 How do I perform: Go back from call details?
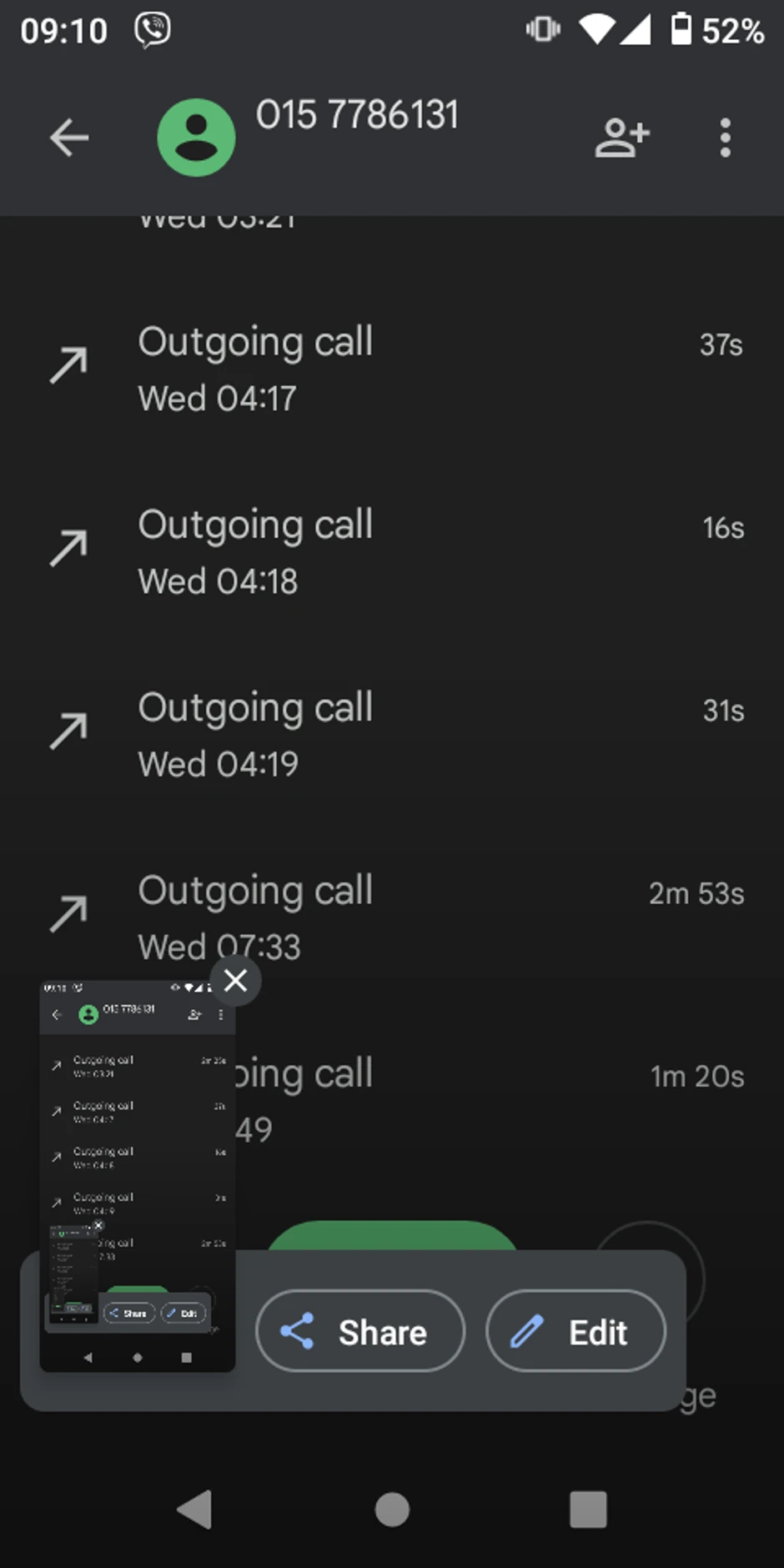coord(68,138)
